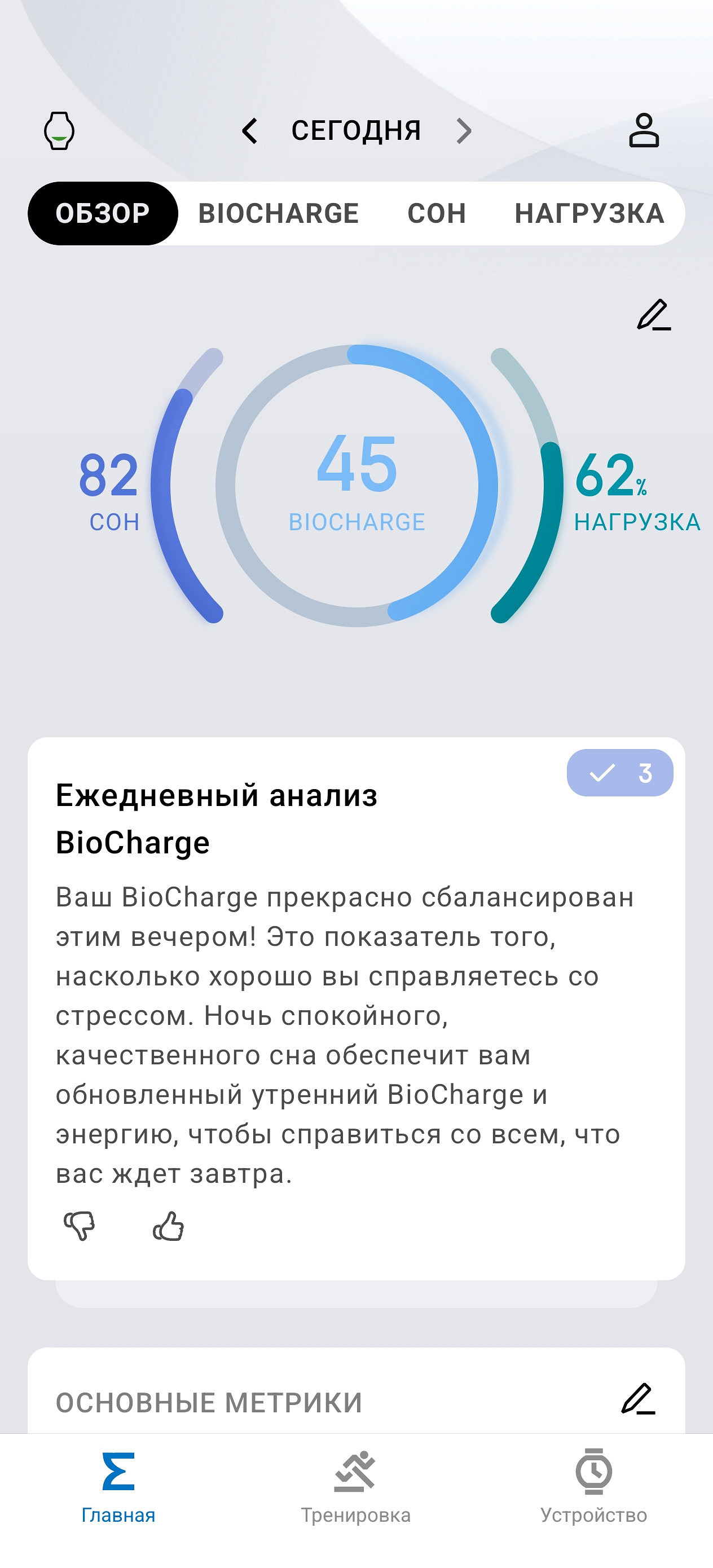Like the daily BioCharge analysis
The image size is (713, 1568).
pos(168,1225)
